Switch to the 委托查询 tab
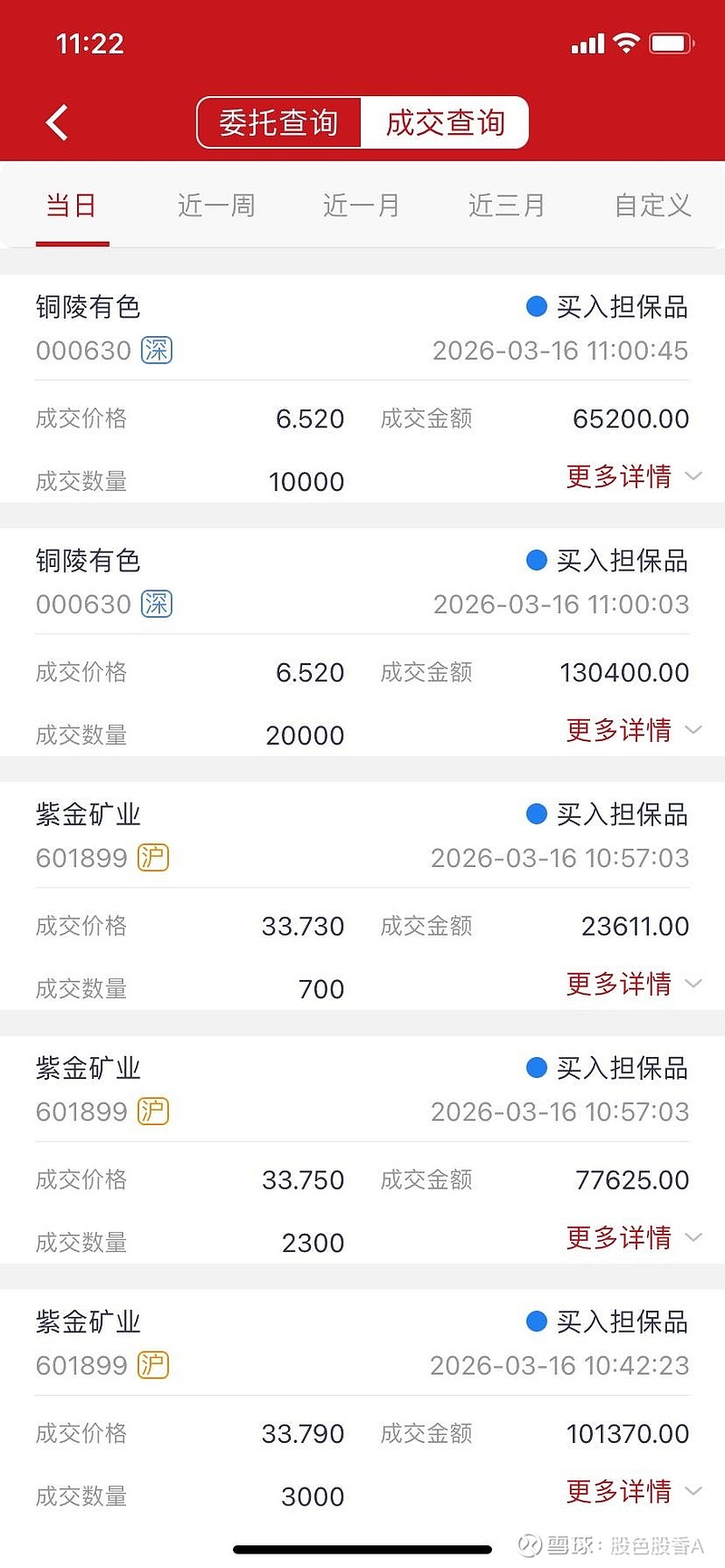 278,122
